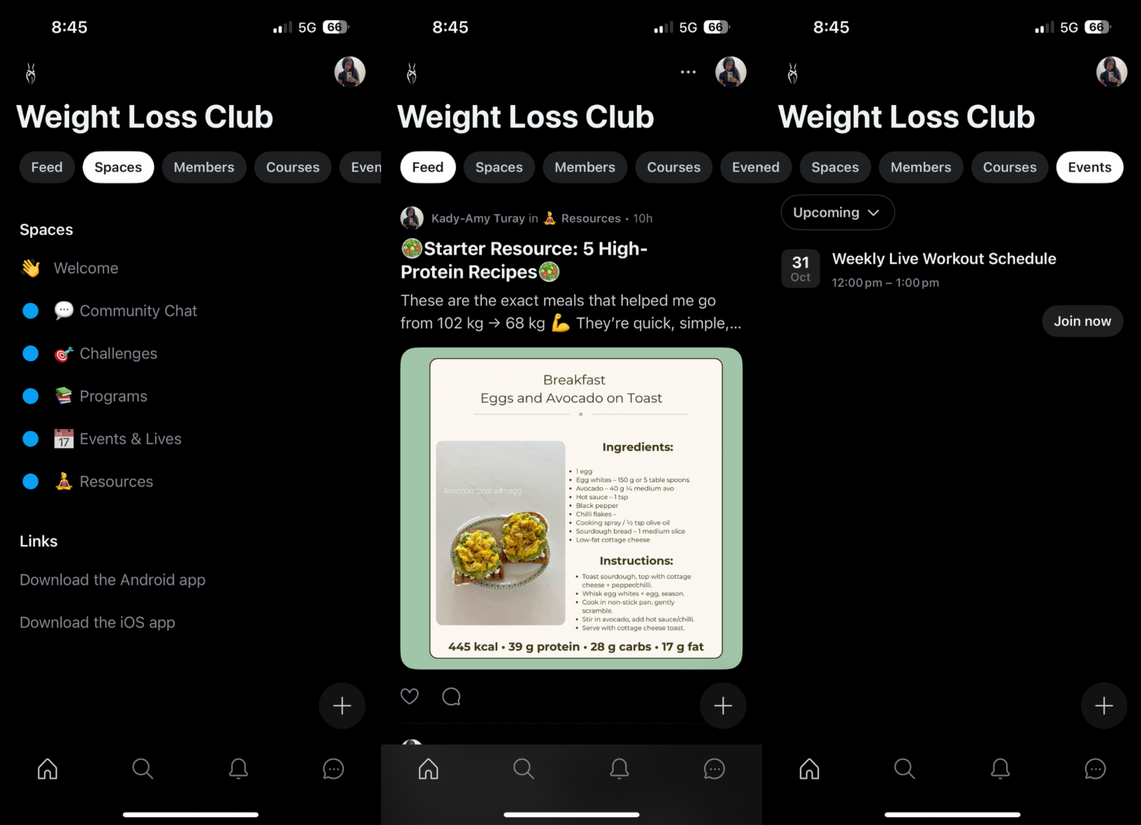
Task: Go to the Challenges space
Action: click(117, 354)
